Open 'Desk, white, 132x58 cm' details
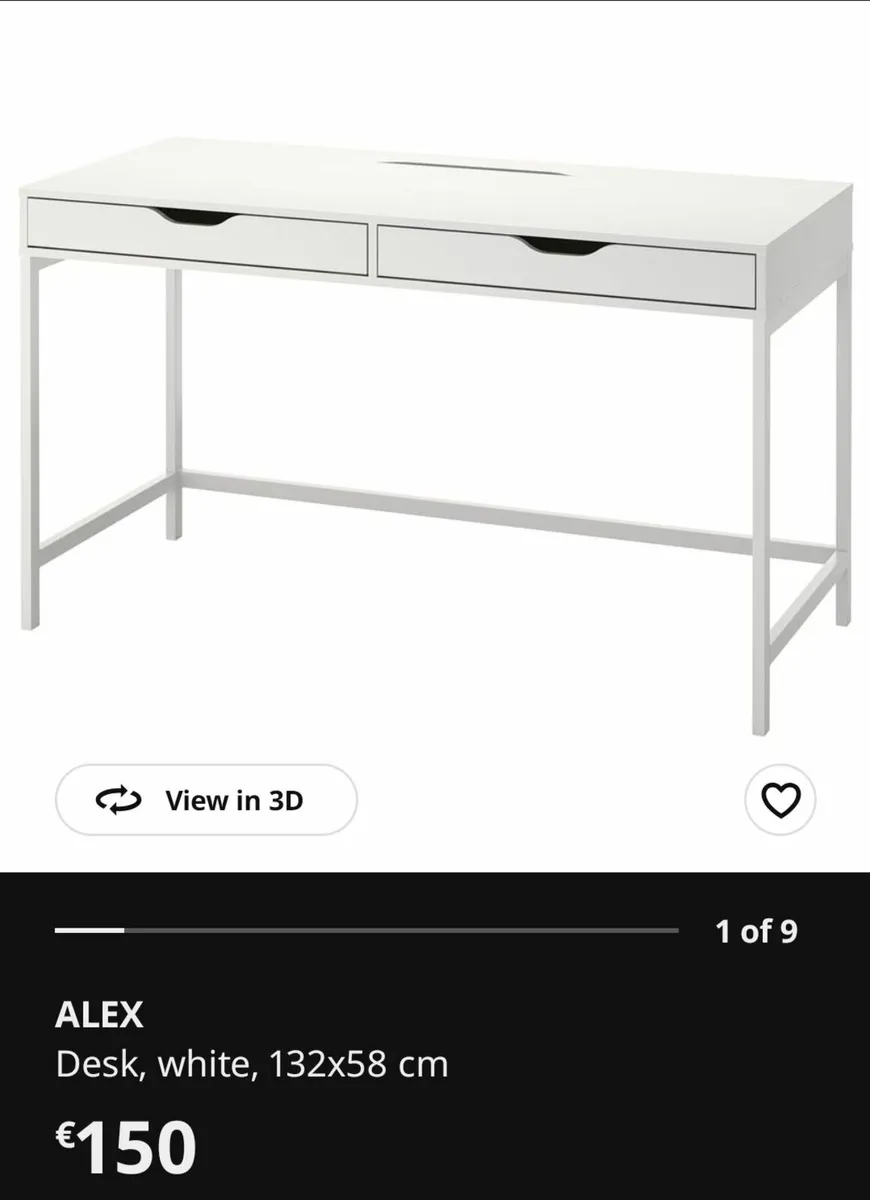 (254, 1066)
